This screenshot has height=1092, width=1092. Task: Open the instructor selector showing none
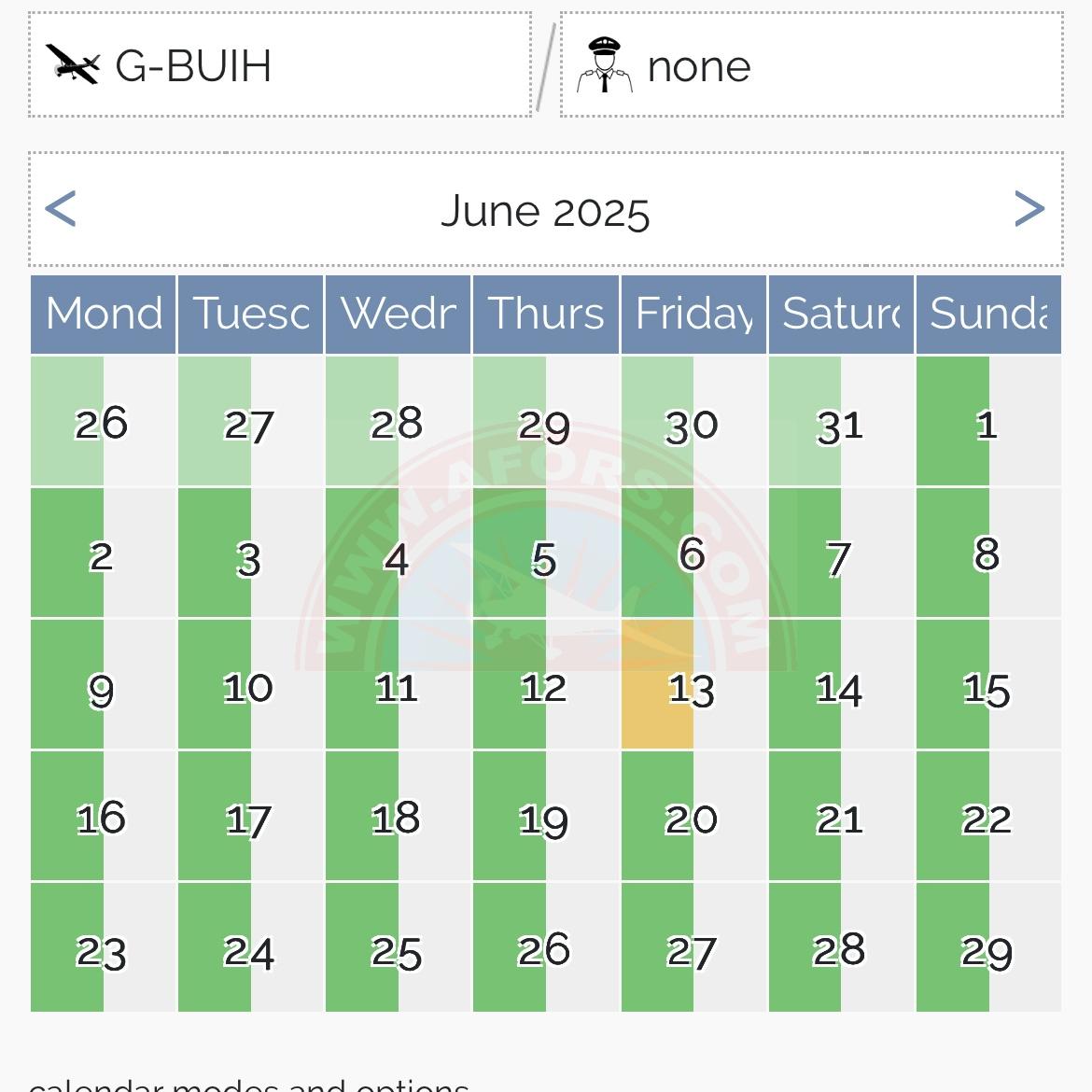pyautogui.click(x=810, y=65)
